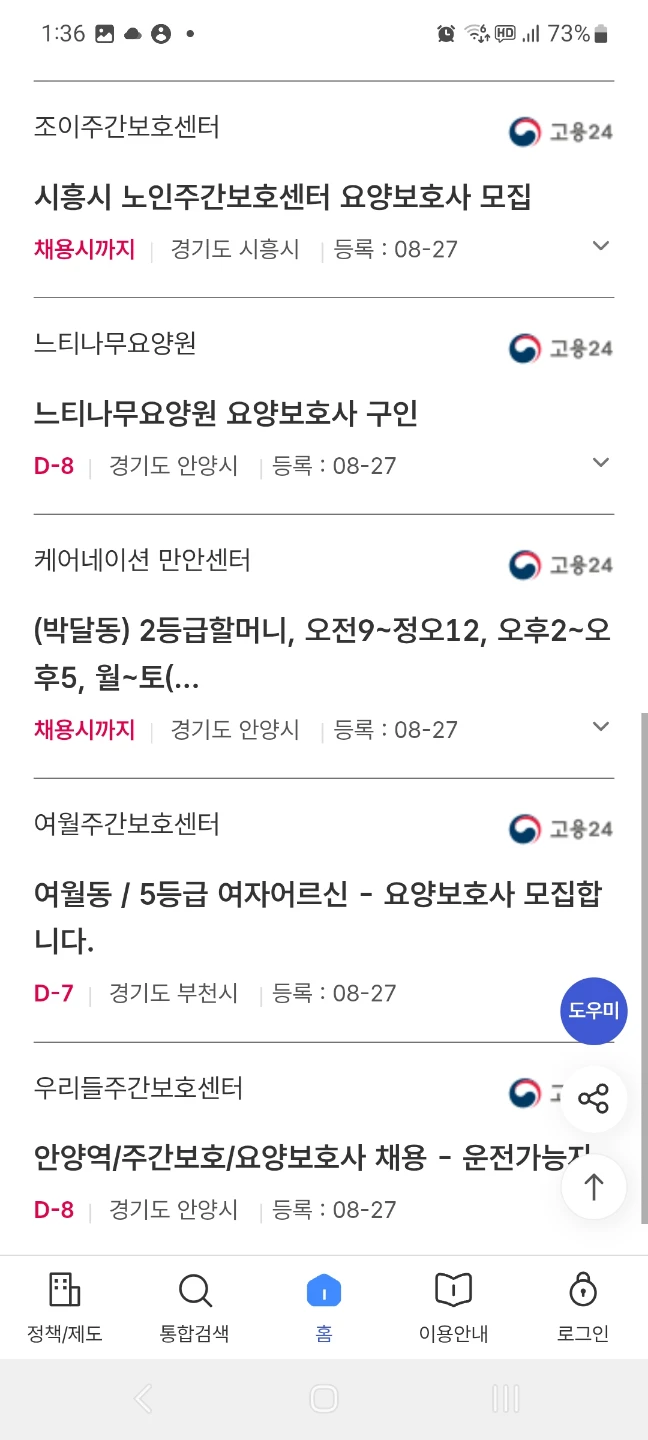Open the 이용안내 tab
This screenshot has width=648, height=1440.
tap(454, 1308)
